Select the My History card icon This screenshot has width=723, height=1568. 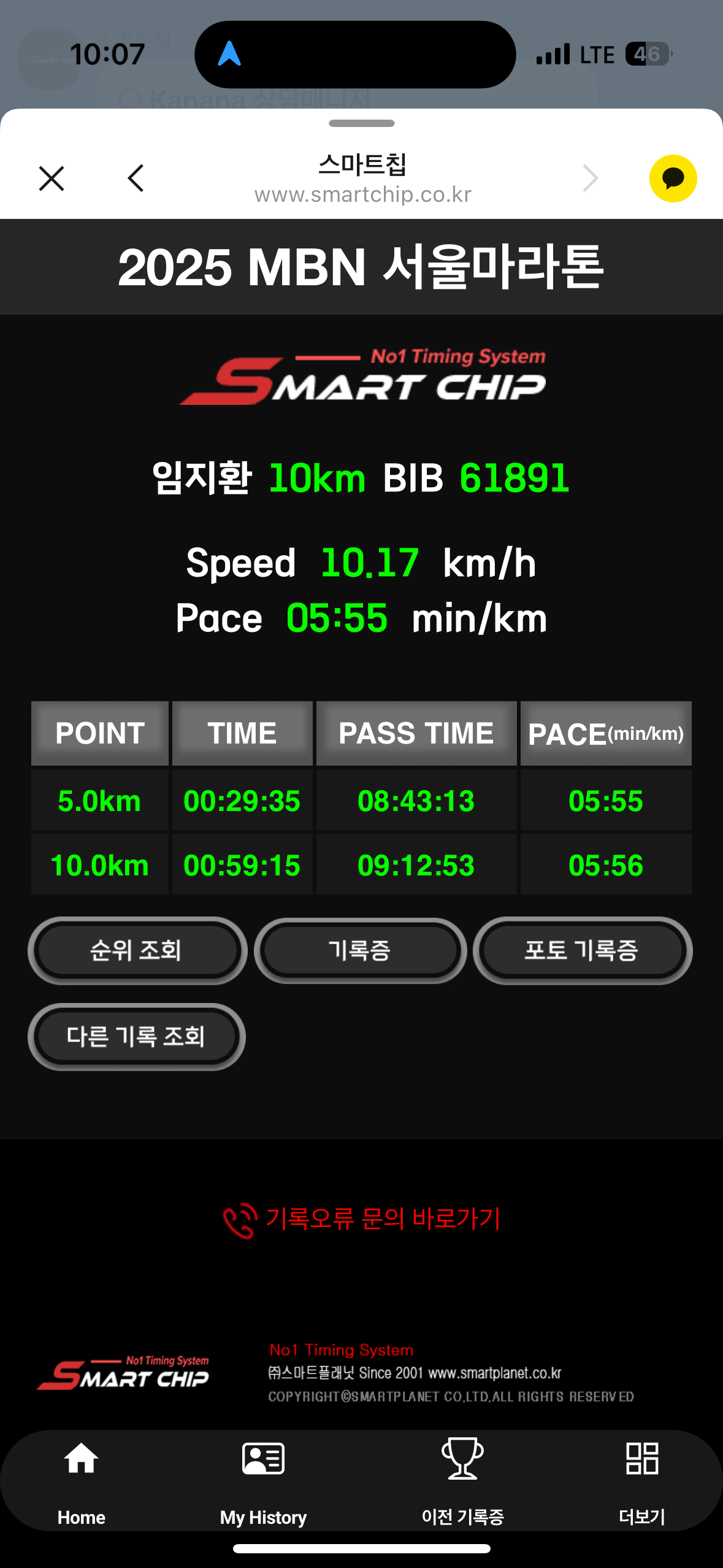[x=262, y=1459]
